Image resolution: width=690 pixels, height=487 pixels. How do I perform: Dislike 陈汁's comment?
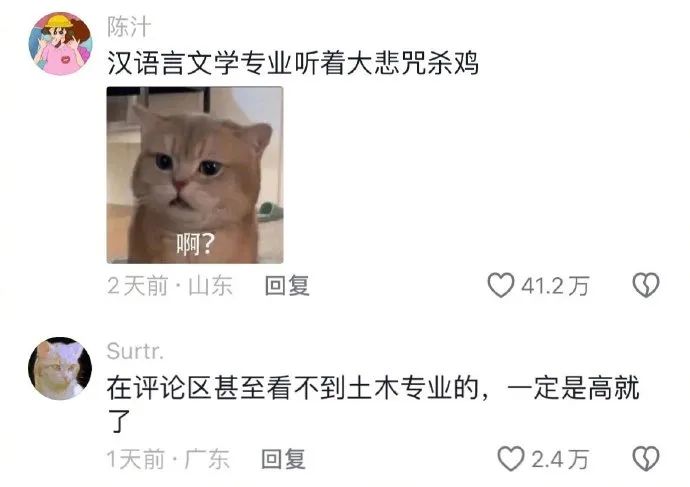tap(646, 286)
